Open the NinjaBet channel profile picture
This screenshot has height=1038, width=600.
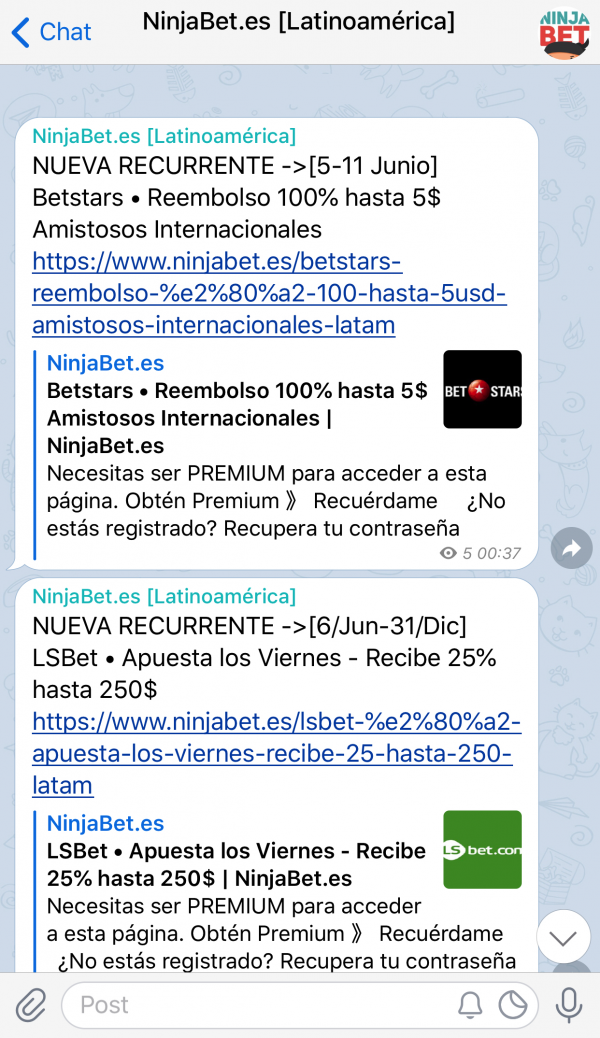point(564,33)
